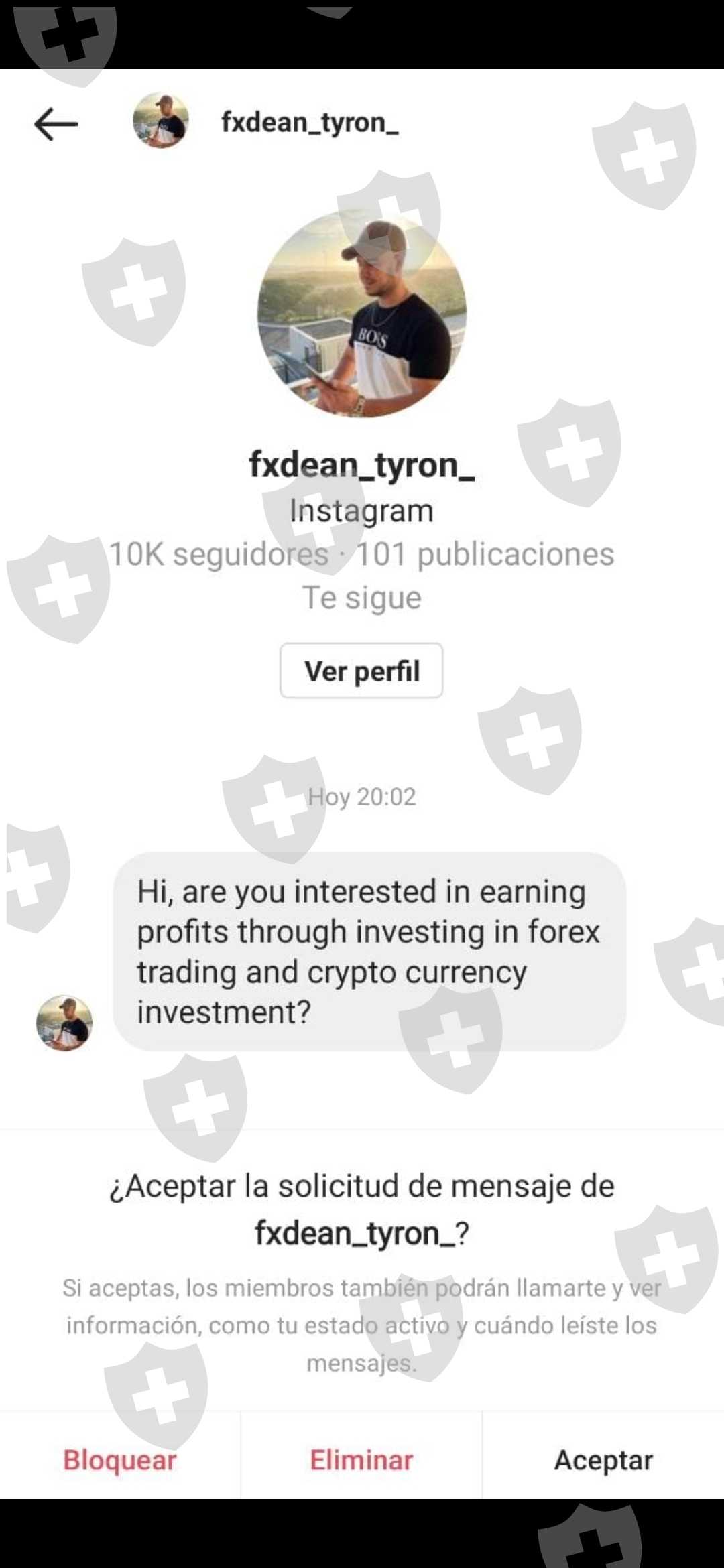
Task: Go back using the arrow icon
Action: click(56, 124)
